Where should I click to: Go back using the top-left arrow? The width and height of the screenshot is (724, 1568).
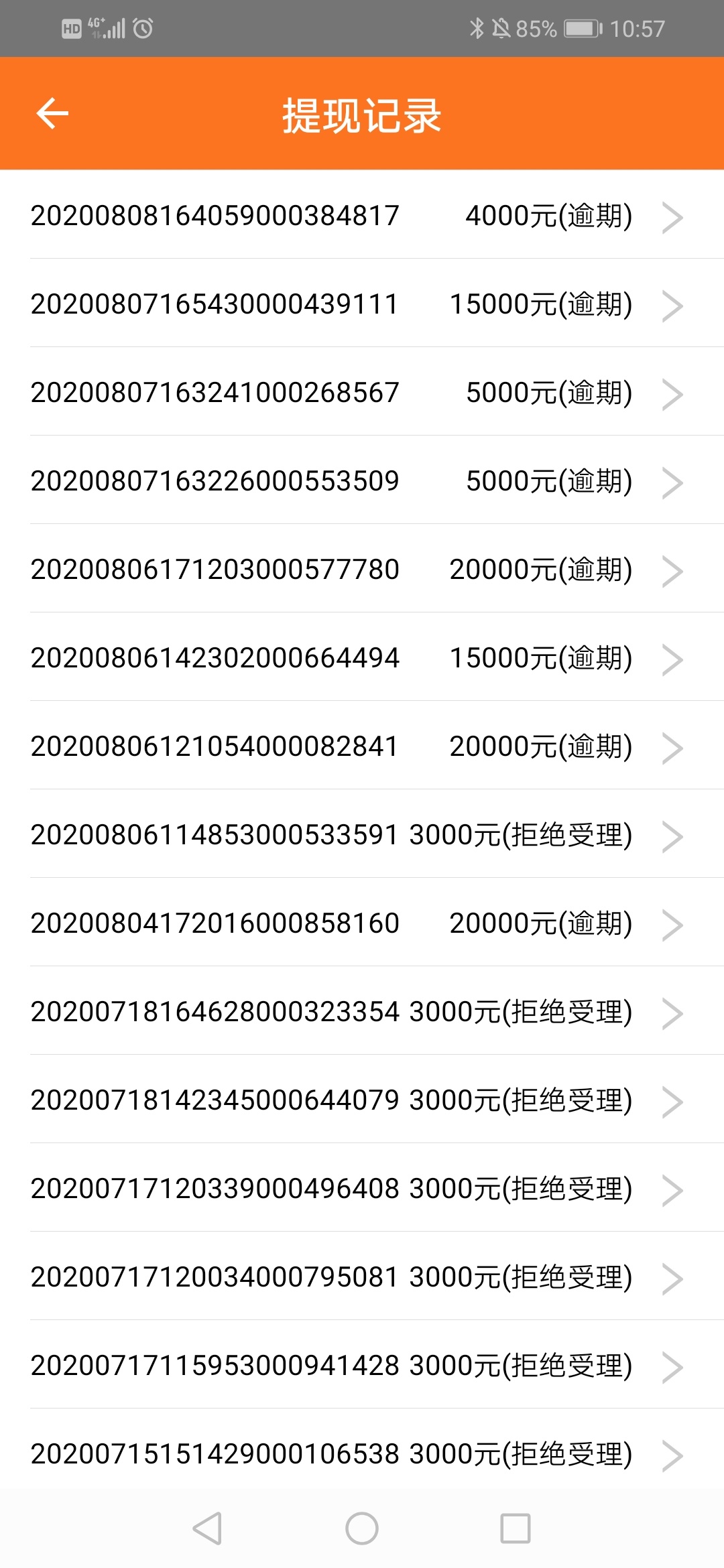point(52,113)
